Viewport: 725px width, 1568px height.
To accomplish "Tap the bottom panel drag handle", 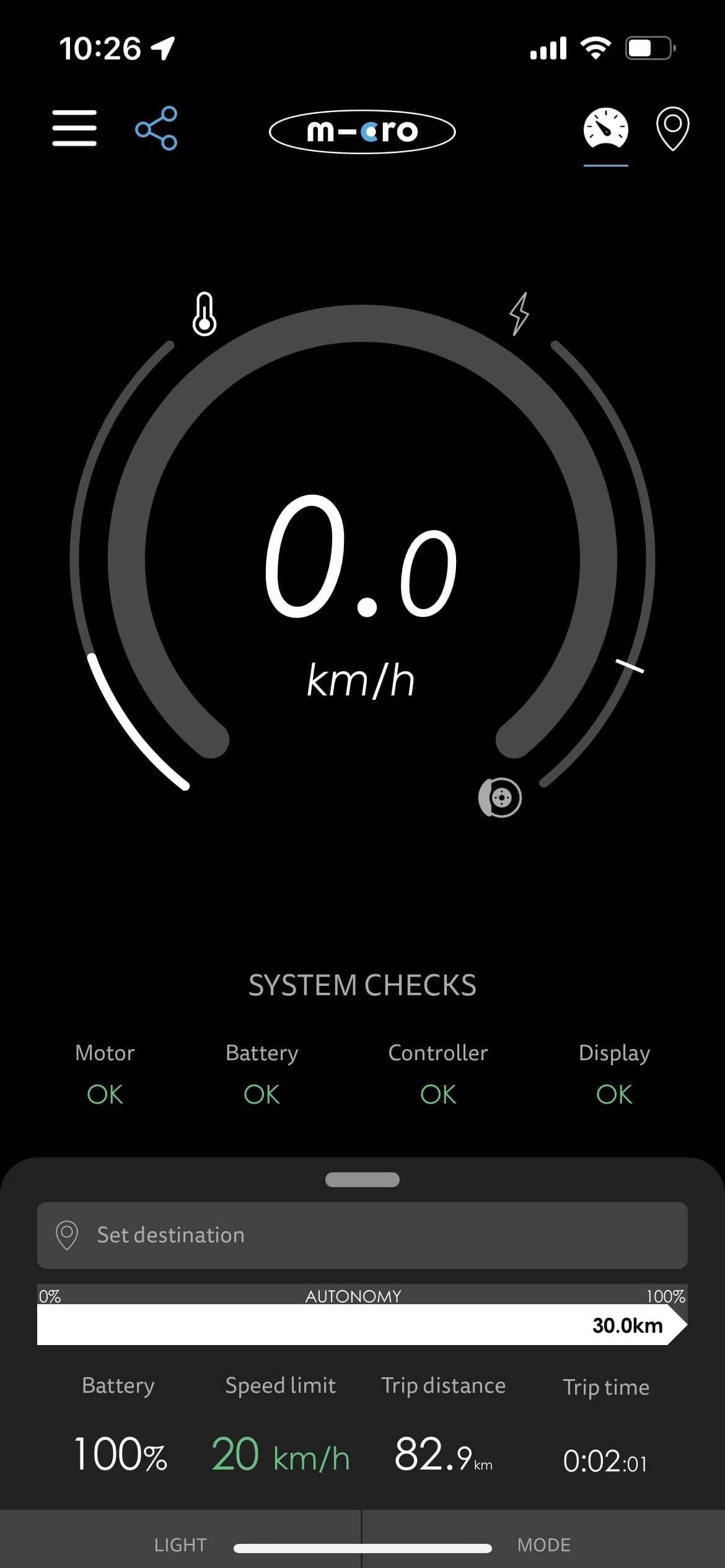I will 362,1180.
